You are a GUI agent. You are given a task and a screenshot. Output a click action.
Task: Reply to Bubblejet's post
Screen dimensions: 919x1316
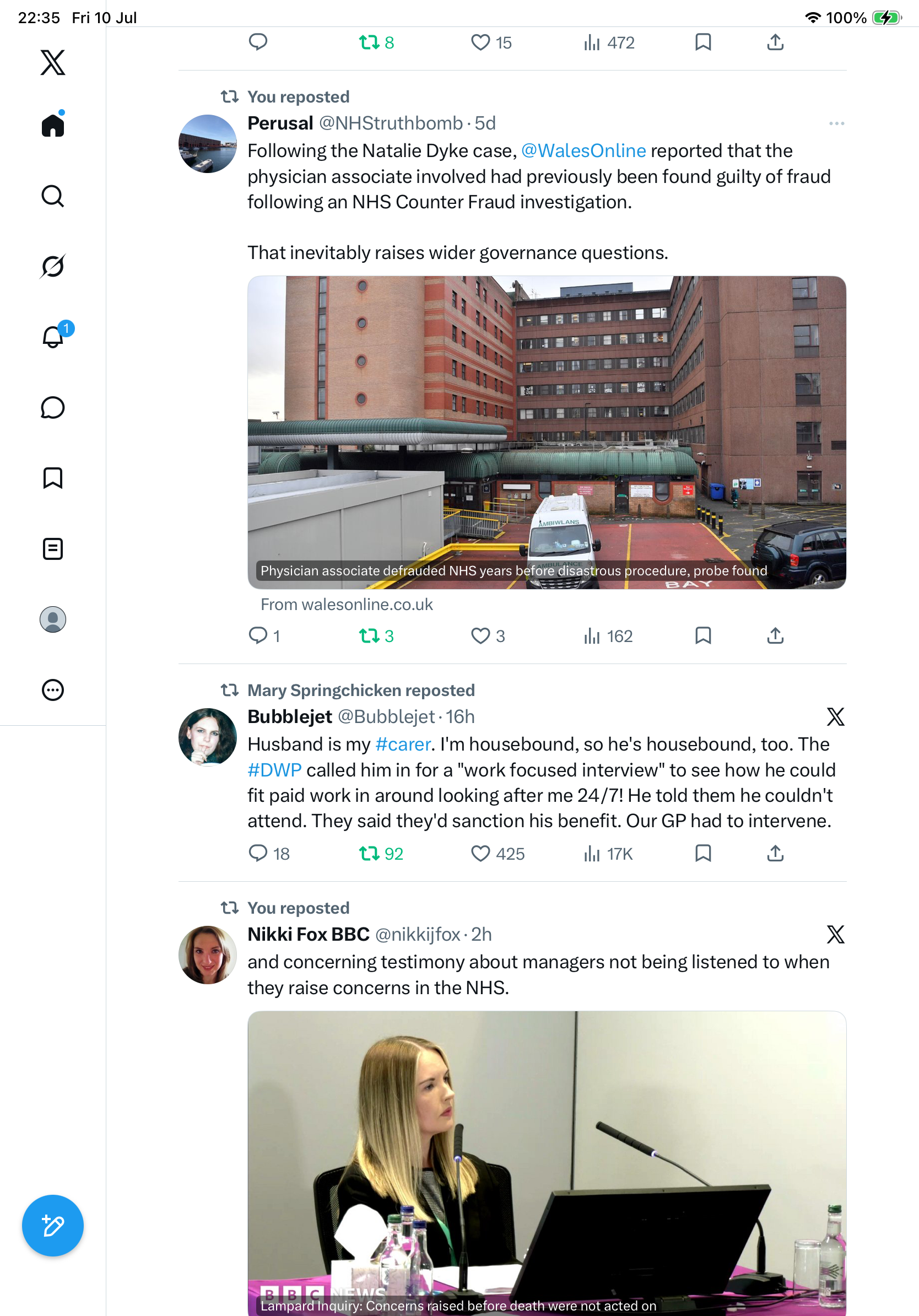click(269, 854)
